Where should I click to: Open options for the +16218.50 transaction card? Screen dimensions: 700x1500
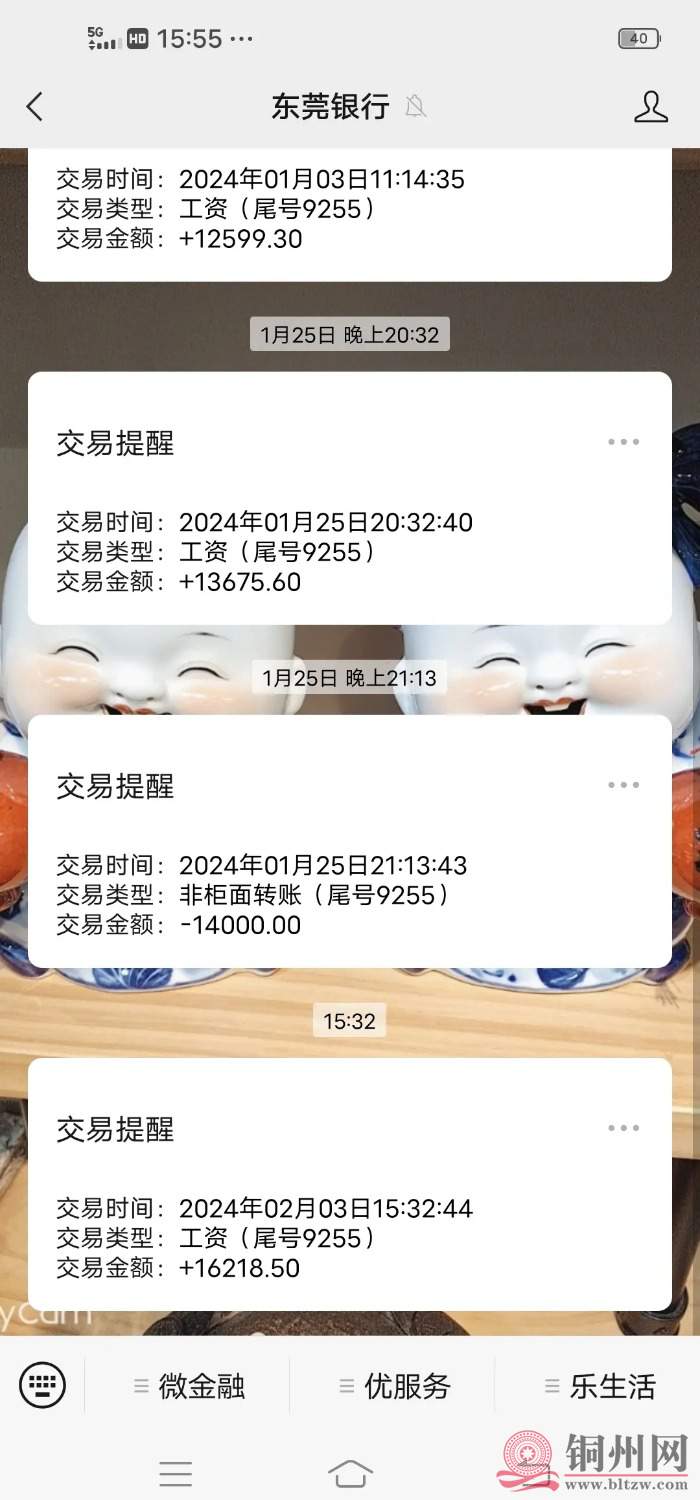623,1128
